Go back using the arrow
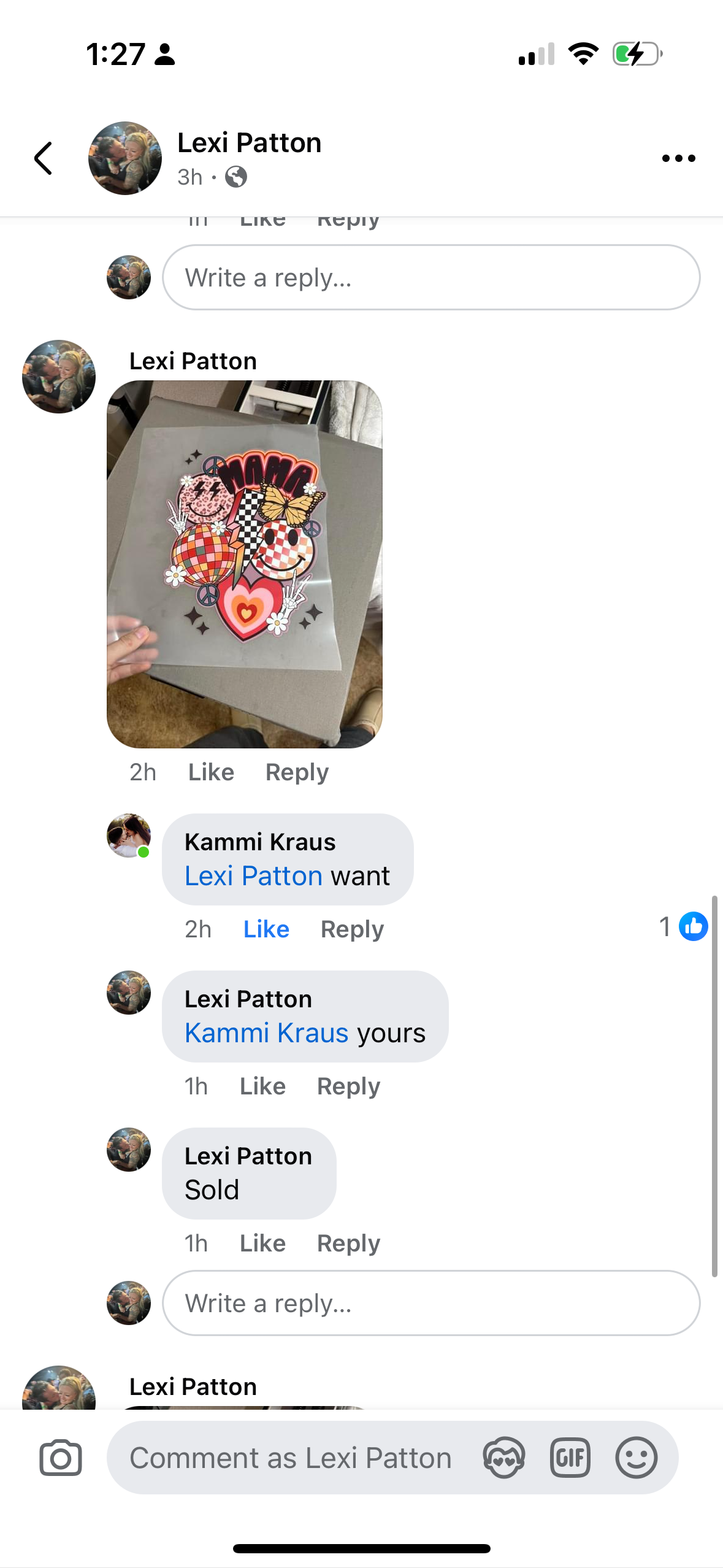The height and width of the screenshot is (1568, 723). coord(44,158)
